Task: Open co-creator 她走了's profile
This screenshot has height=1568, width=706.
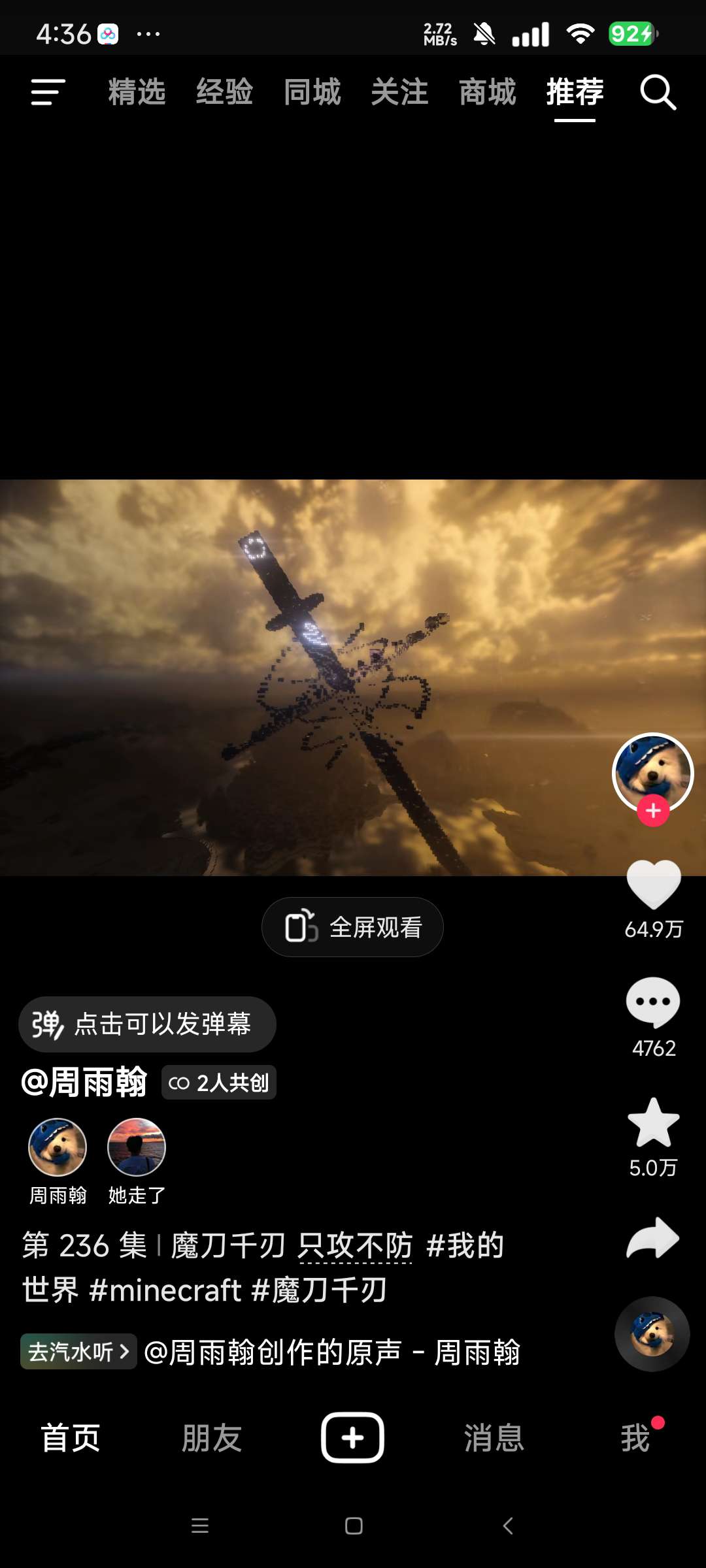Action: point(137,1148)
